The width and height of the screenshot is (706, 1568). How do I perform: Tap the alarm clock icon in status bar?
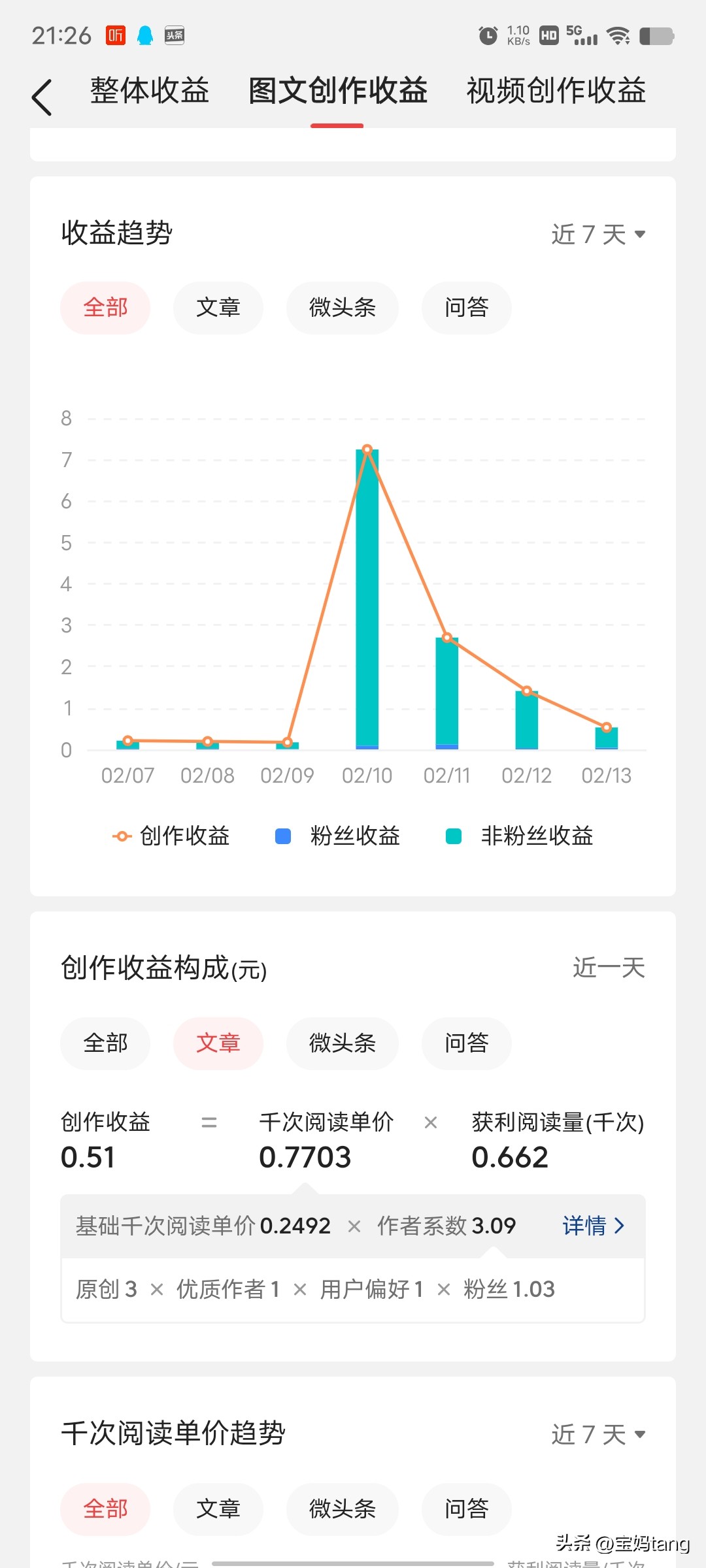coord(486,36)
